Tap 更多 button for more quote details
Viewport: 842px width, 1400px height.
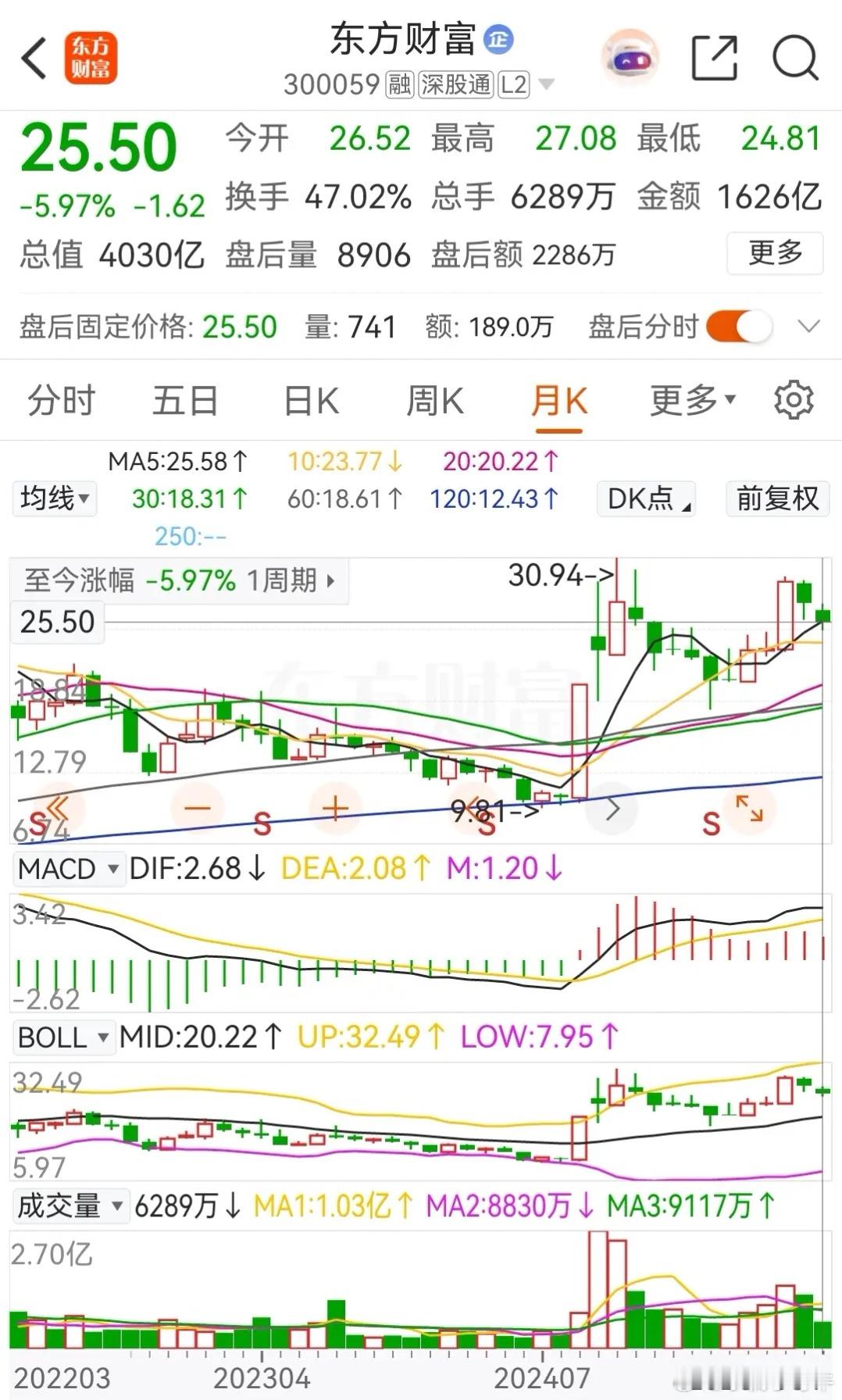tap(774, 253)
